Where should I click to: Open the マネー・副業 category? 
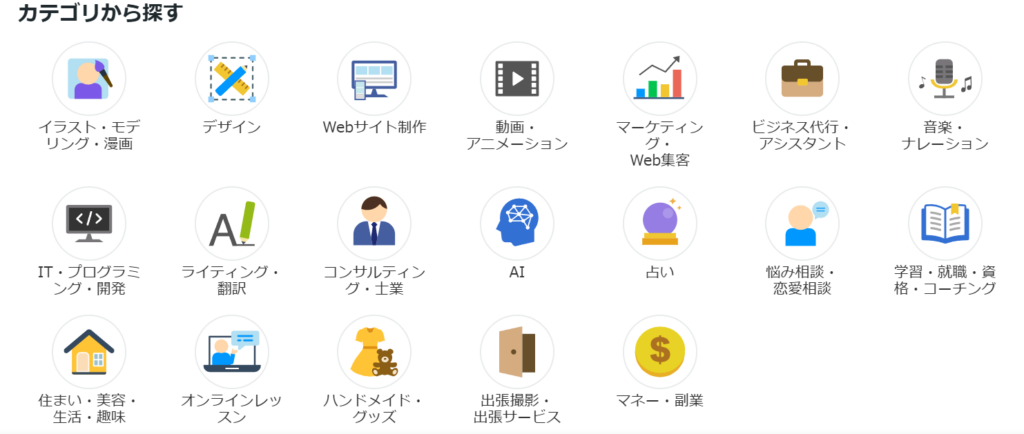tap(660, 353)
